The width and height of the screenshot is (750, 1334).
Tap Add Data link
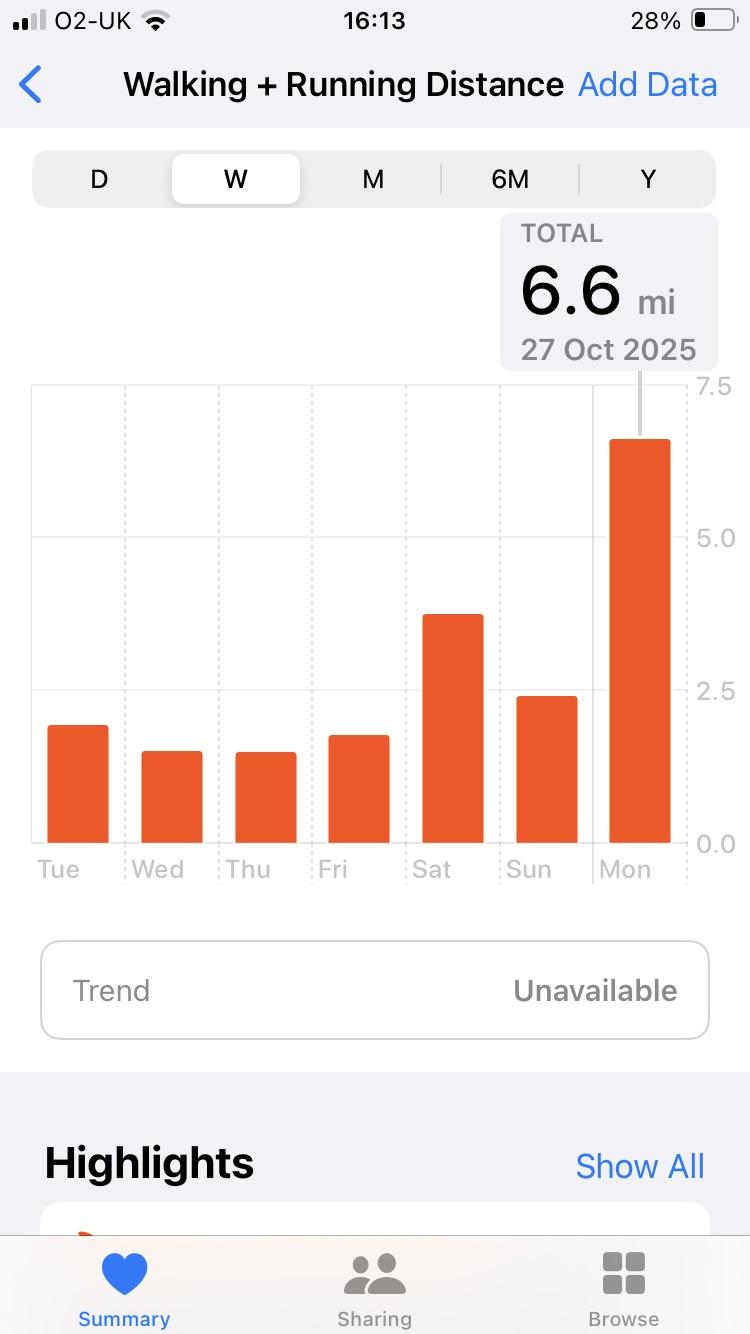(x=647, y=85)
